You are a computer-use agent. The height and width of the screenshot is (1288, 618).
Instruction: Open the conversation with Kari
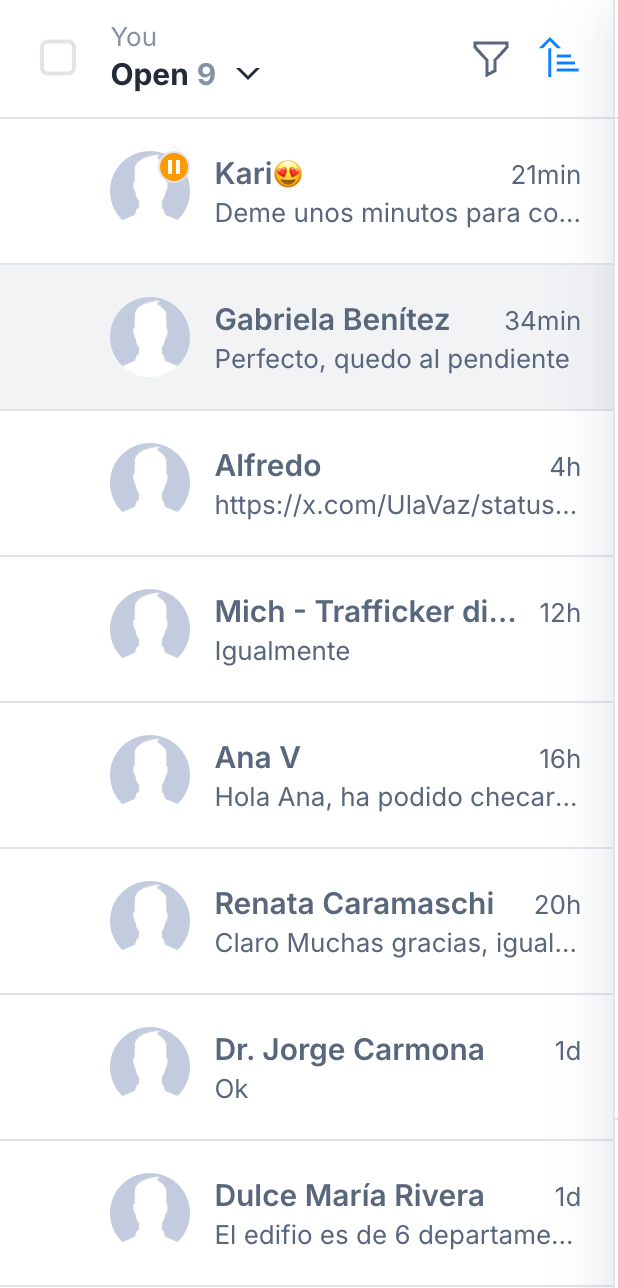[x=306, y=191]
